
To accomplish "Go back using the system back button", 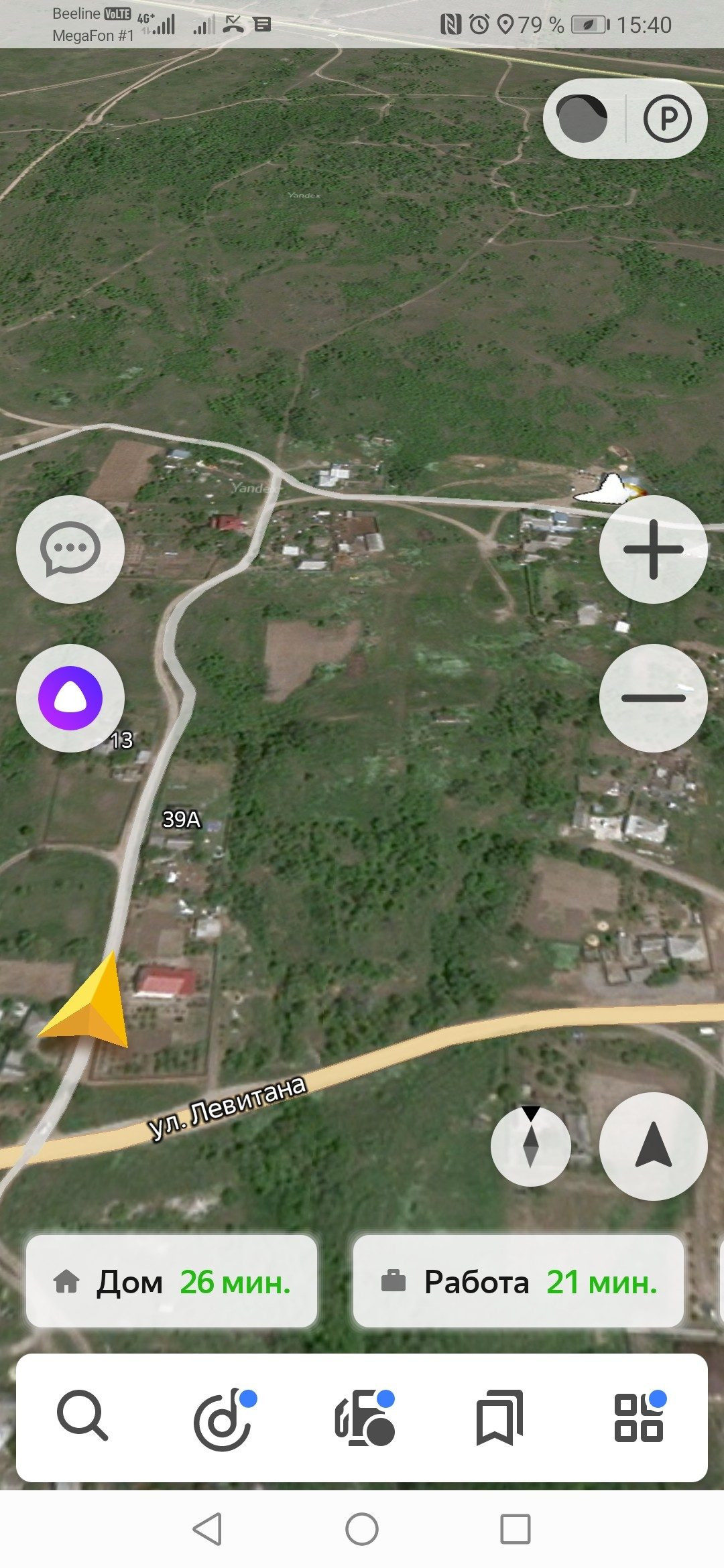I will (207, 1529).
